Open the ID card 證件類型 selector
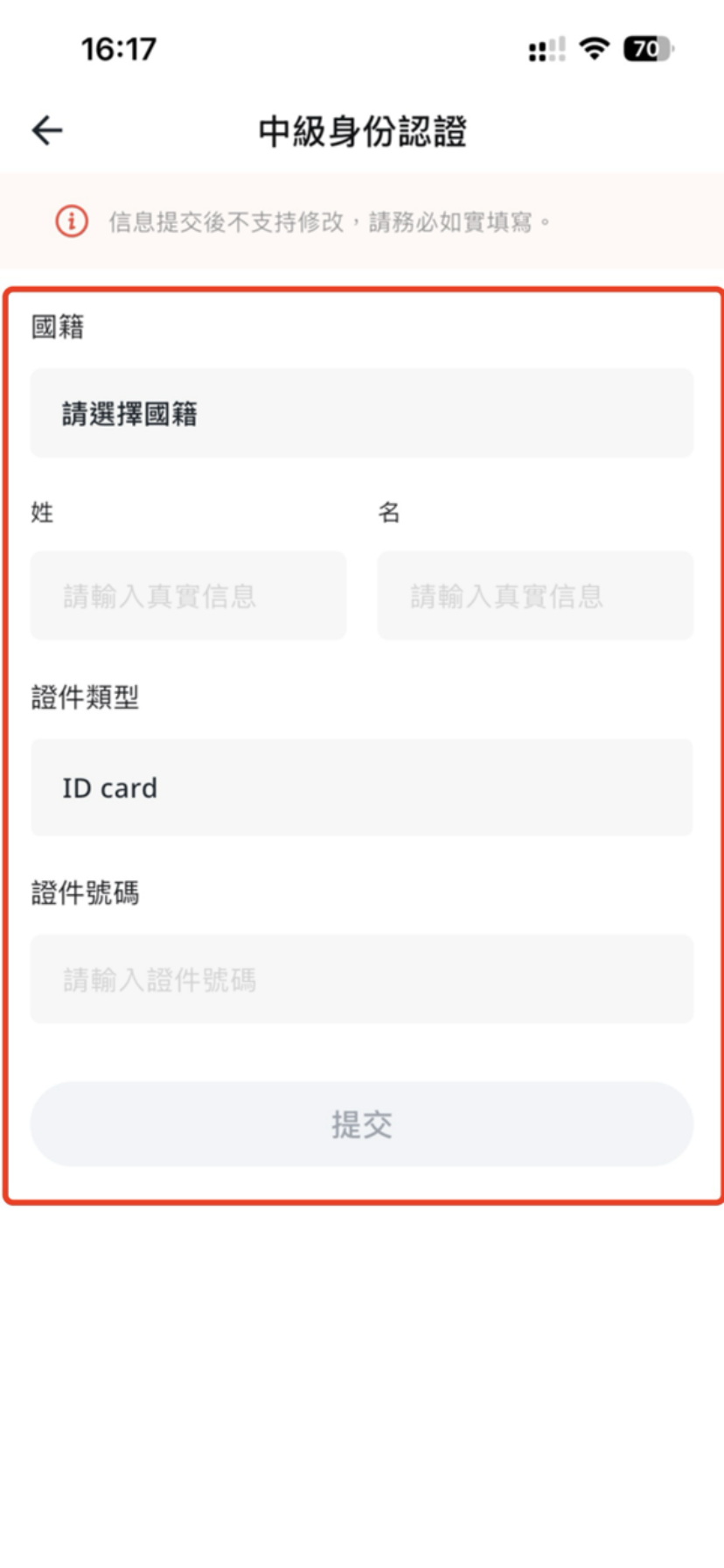Screen dimensions: 724x1568 pos(362,787)
